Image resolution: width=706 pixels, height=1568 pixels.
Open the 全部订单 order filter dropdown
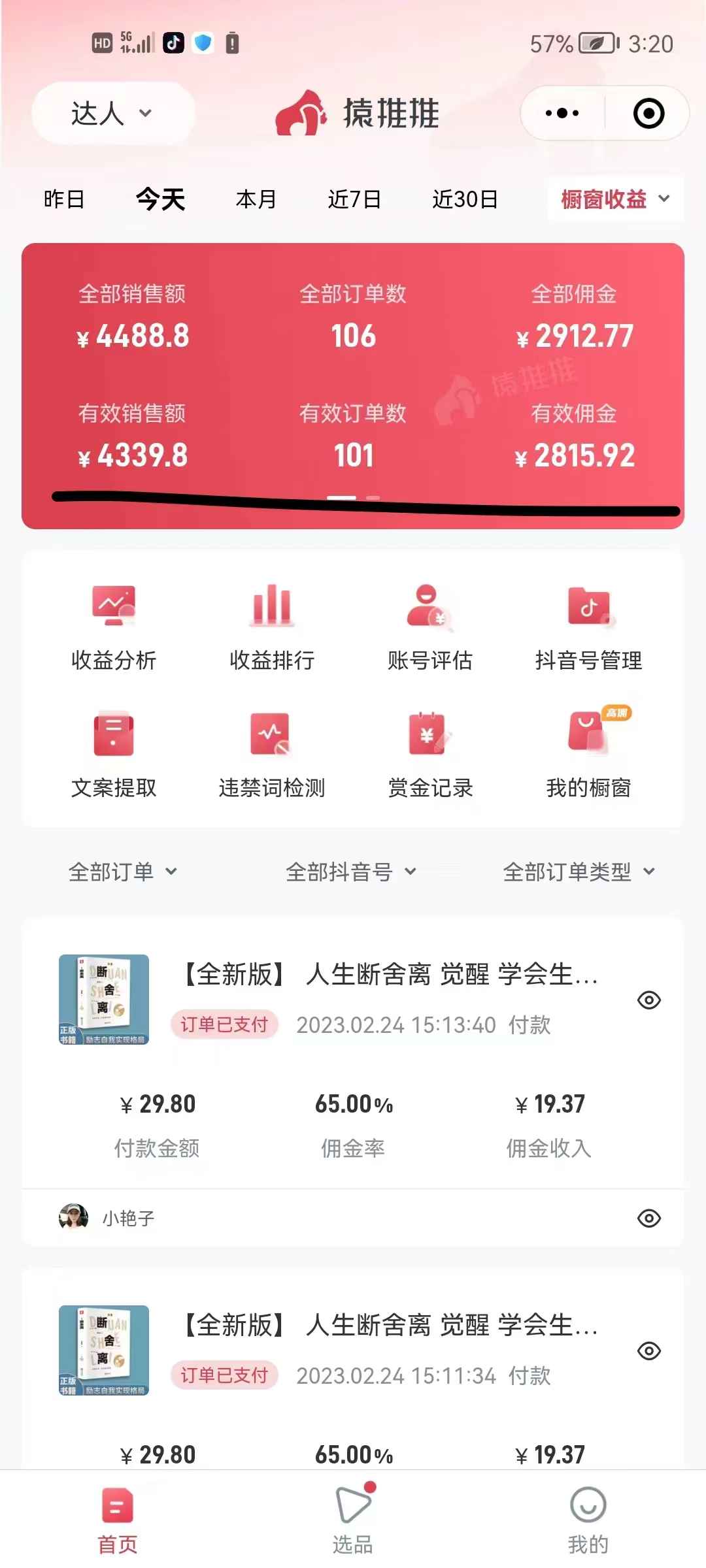click(121, 871)
